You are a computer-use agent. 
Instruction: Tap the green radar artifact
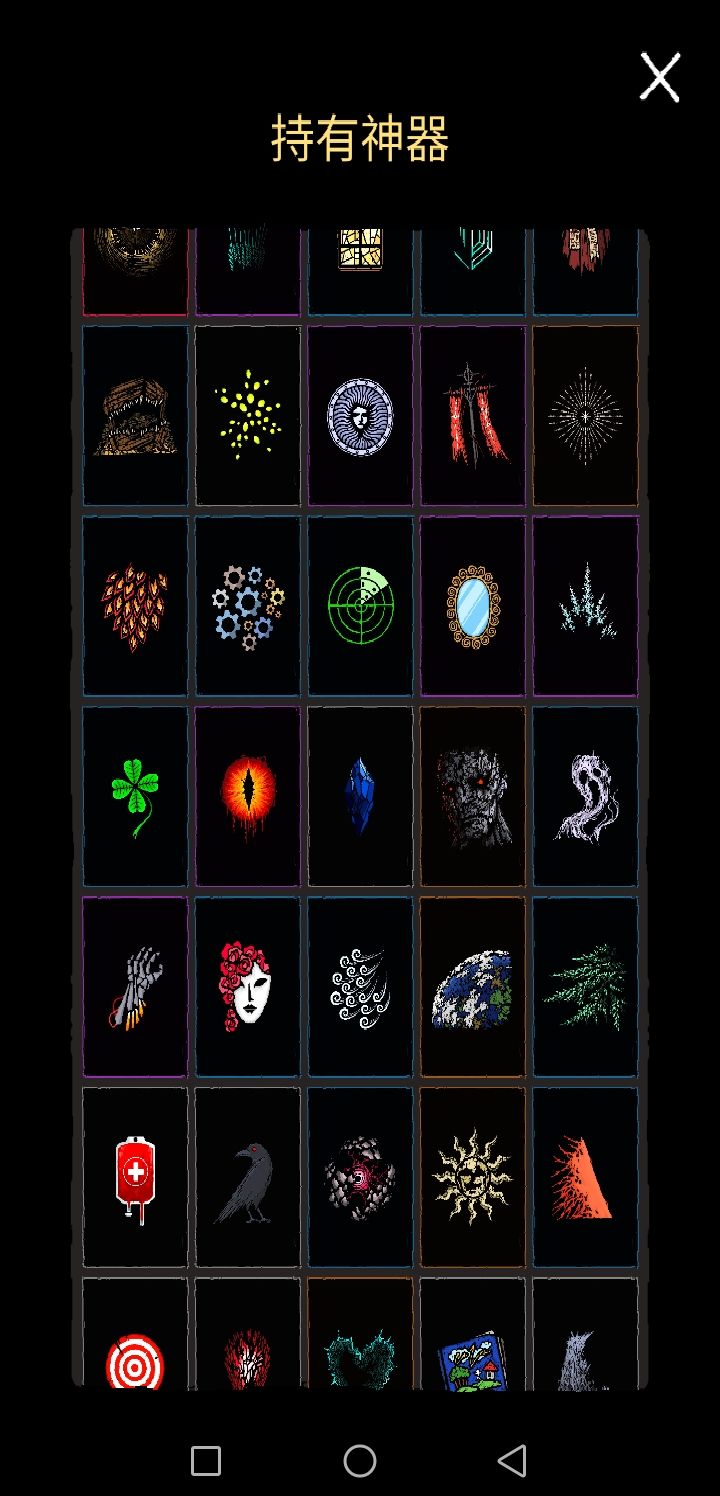360,605
